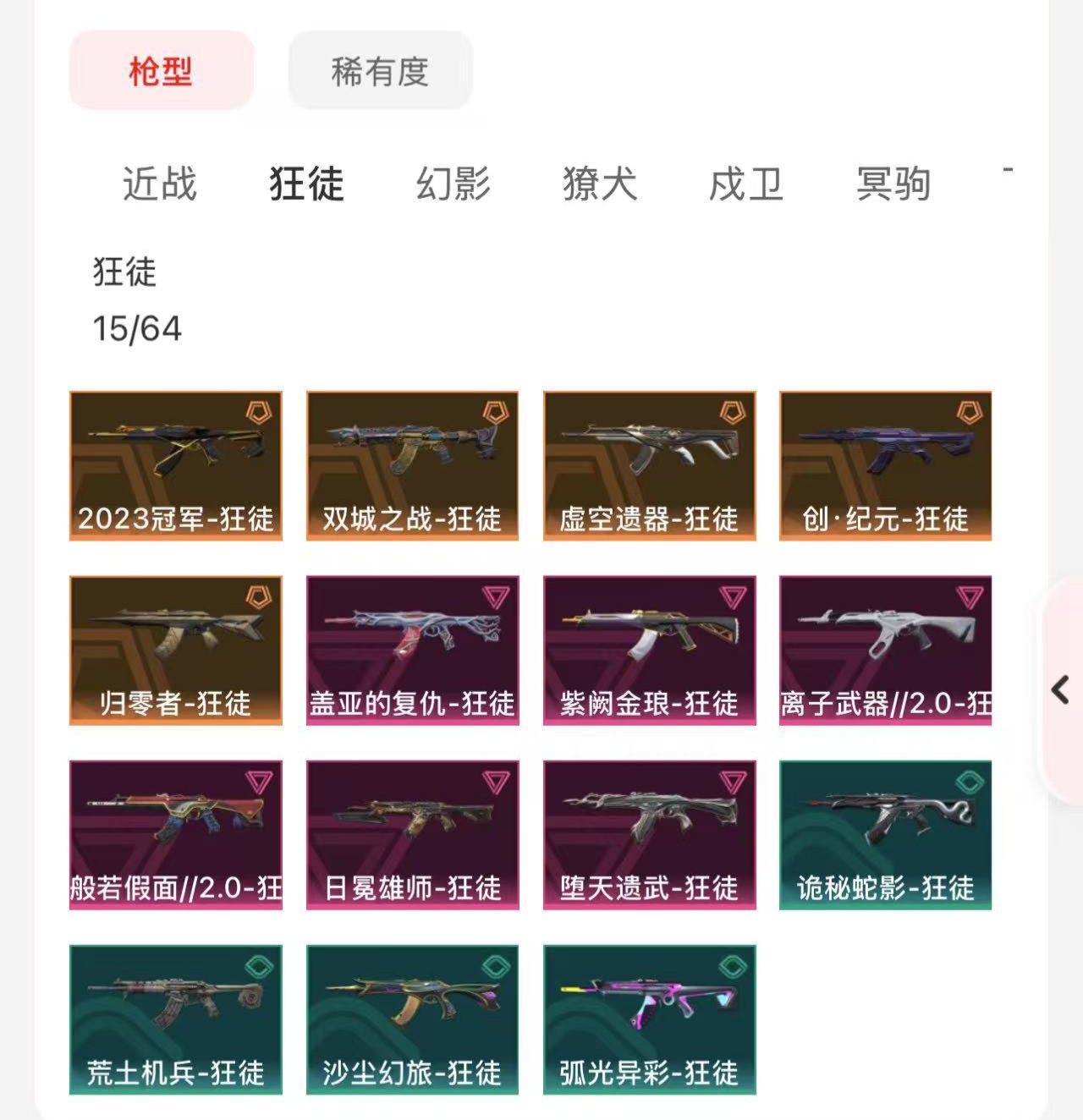The image size is (1083, 1120).
Task: Switch to the 近战 weapon tab
Action: (159, 184)
